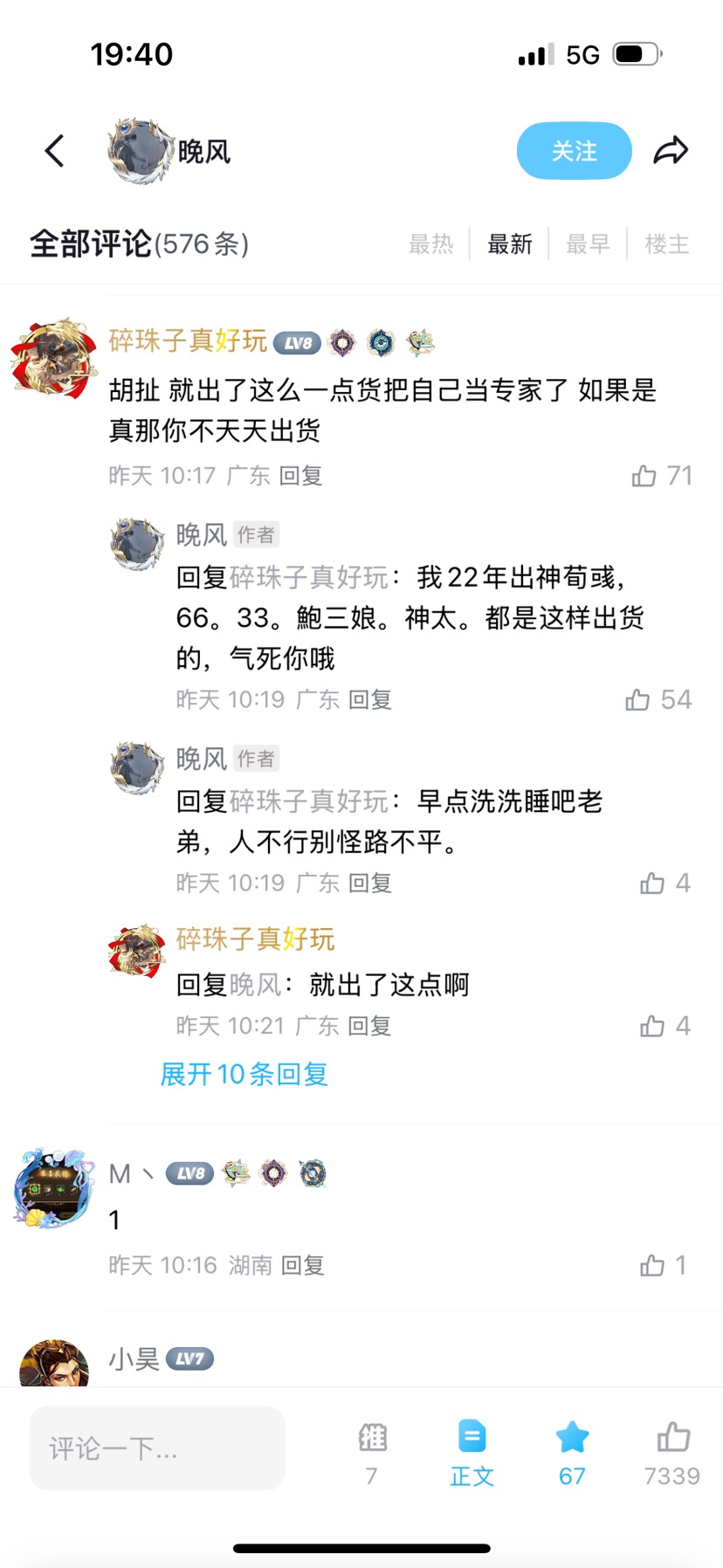Tap the 推 recommend icon

click(x=372, y=1452)
